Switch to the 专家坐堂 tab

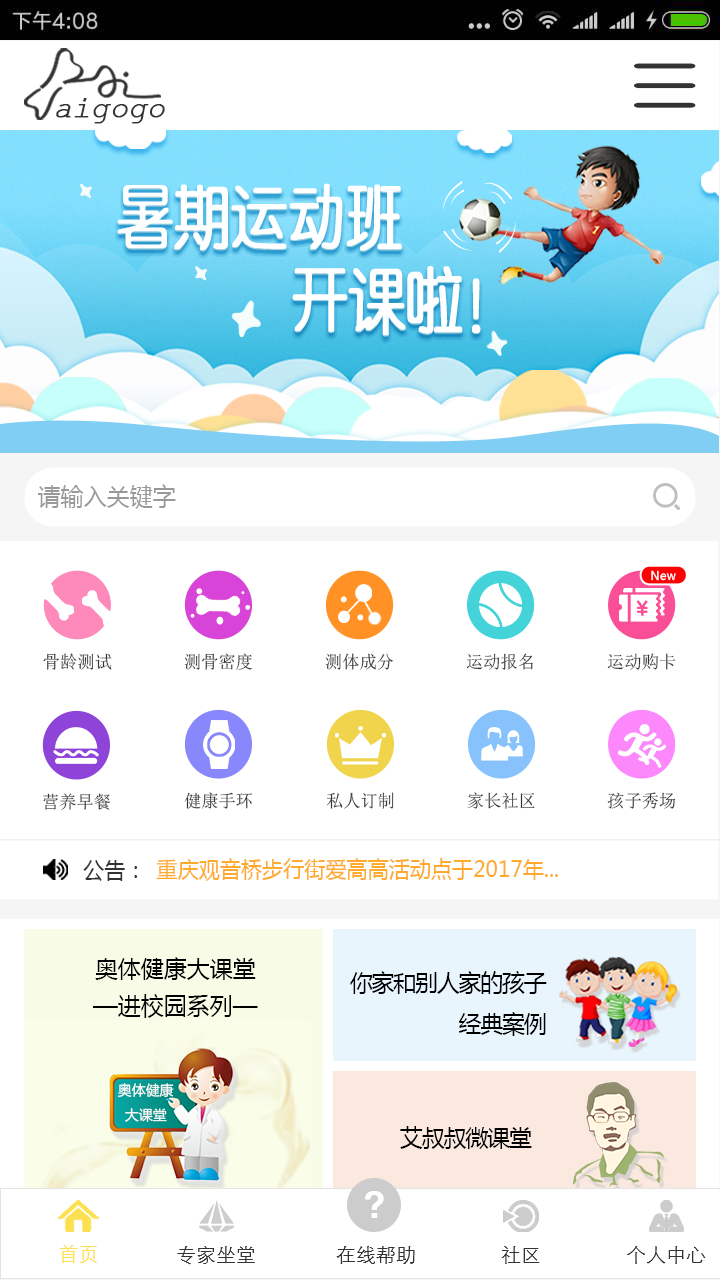tap(216, 1233)
